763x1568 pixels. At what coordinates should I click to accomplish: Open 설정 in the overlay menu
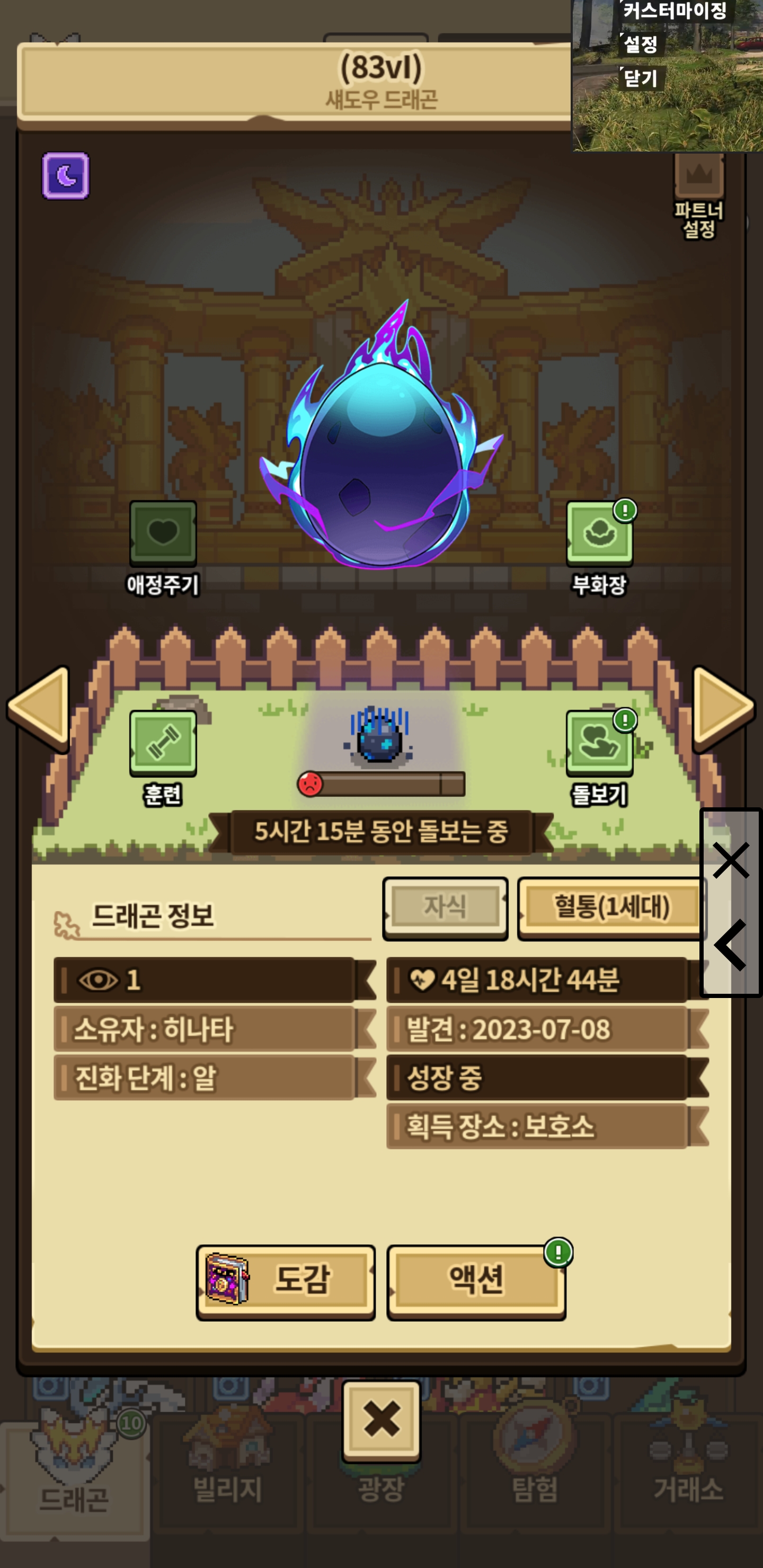point(641,44)
